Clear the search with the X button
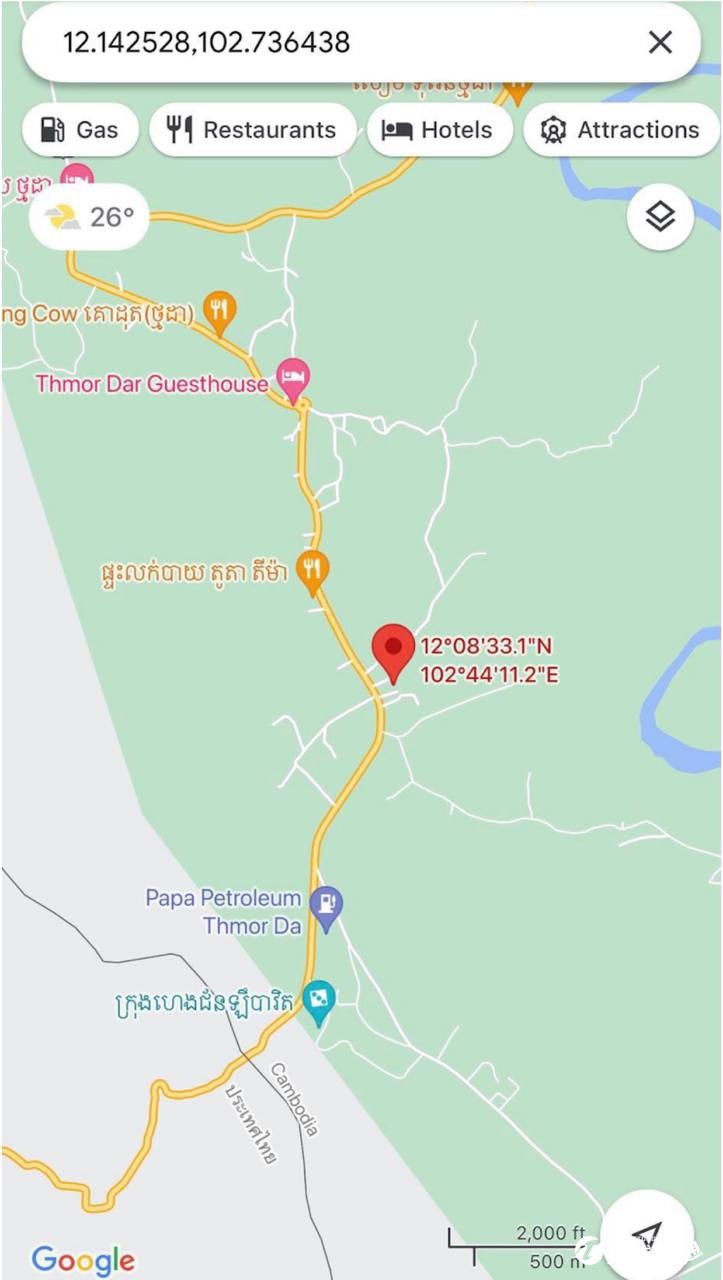The height and width of the screenshot is (1280, 723). click(x=660, y=42)
